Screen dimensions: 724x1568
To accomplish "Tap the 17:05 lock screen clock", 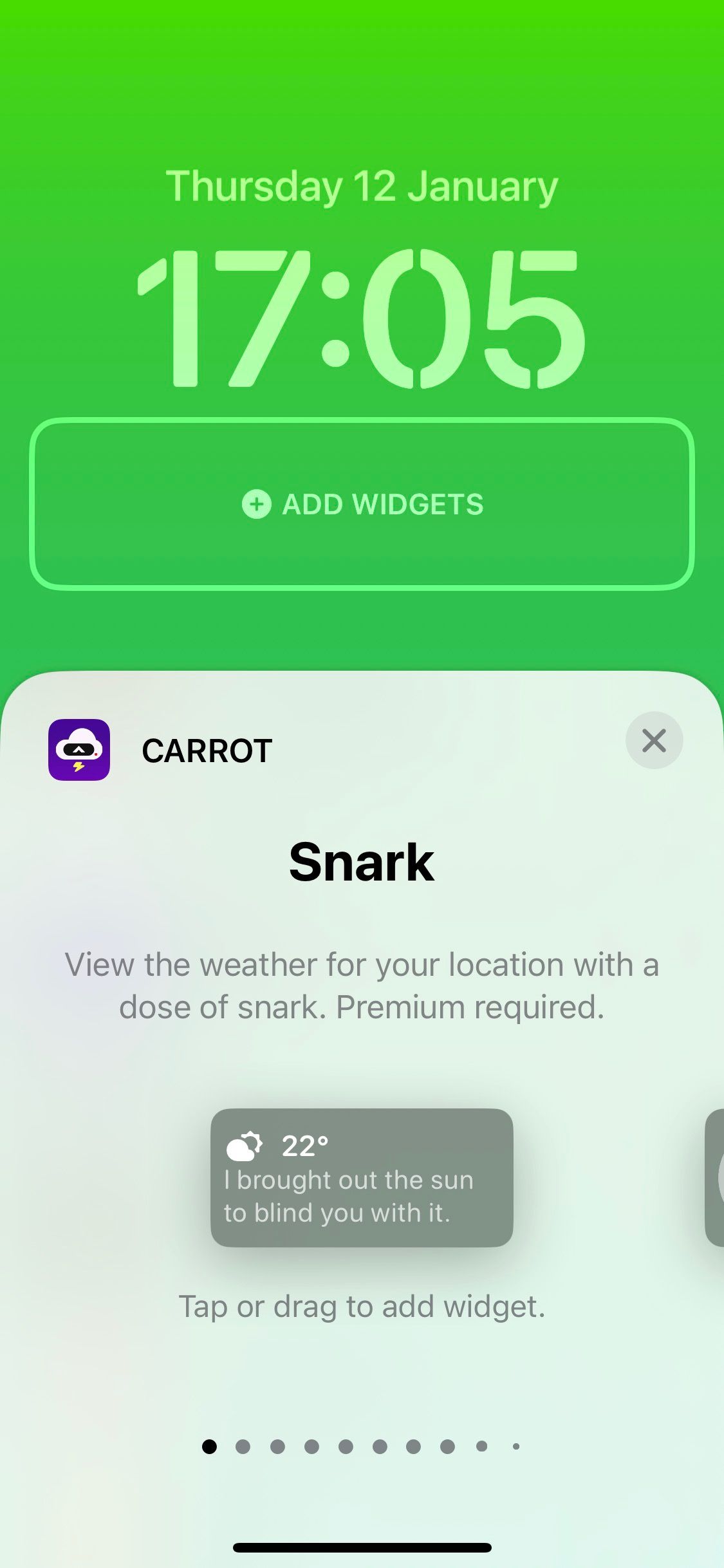I will tap(362, 319).
